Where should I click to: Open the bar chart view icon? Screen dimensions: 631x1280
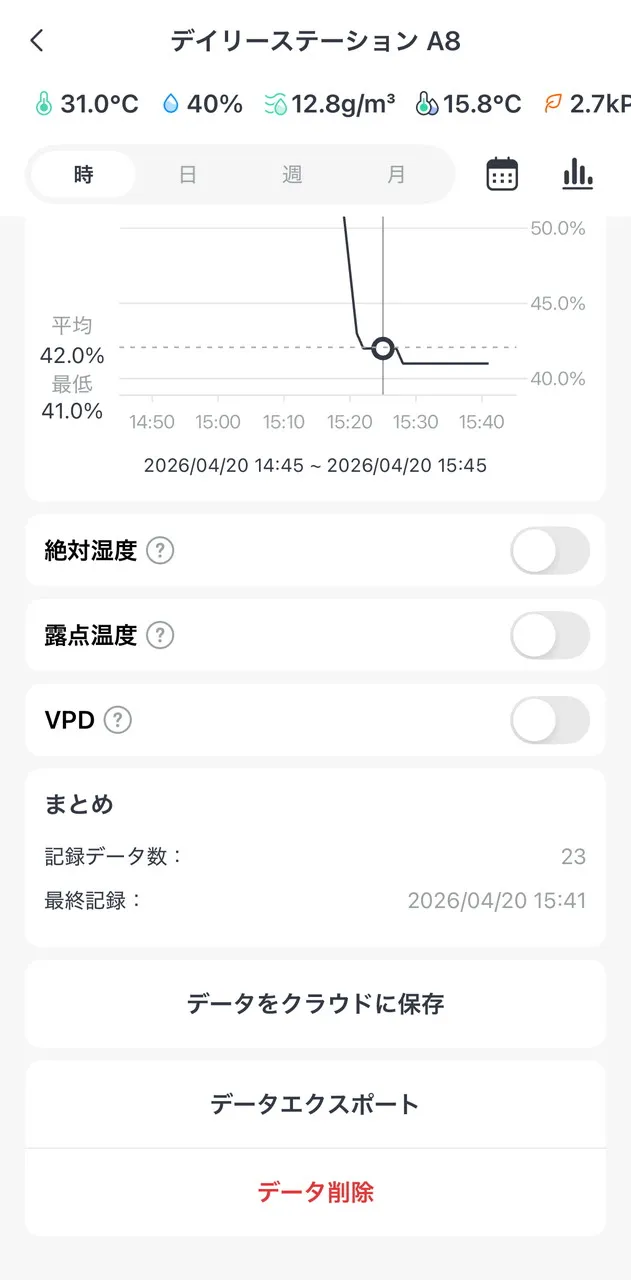(x=577, y=175)
